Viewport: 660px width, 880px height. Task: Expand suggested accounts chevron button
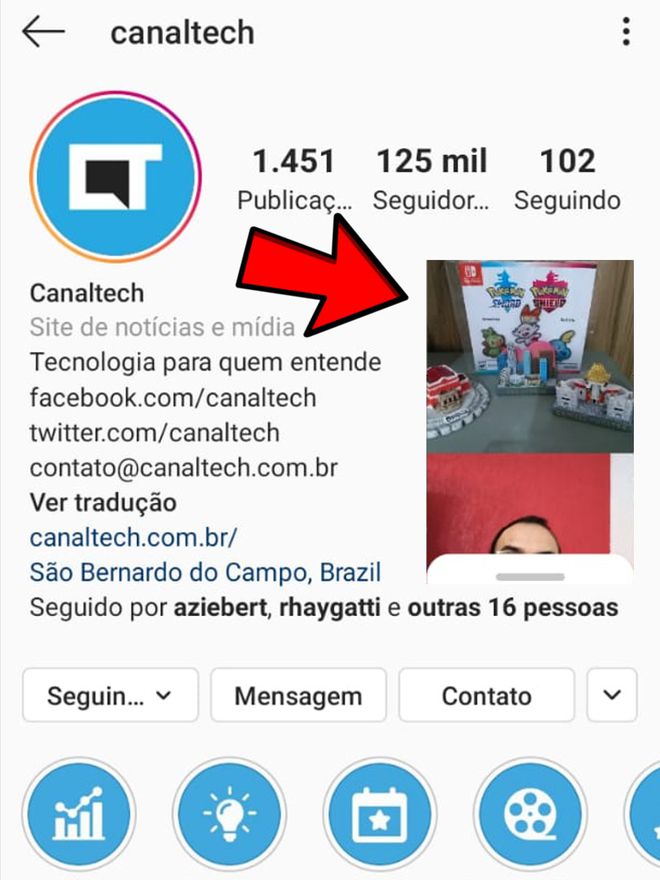coord(612,695)
